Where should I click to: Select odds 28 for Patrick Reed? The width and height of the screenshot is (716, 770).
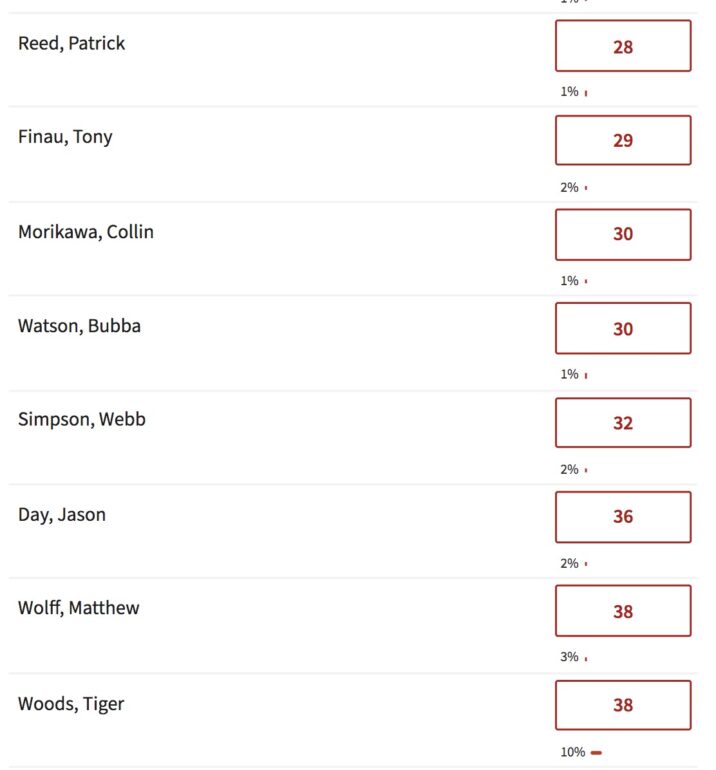pos(623,46)
